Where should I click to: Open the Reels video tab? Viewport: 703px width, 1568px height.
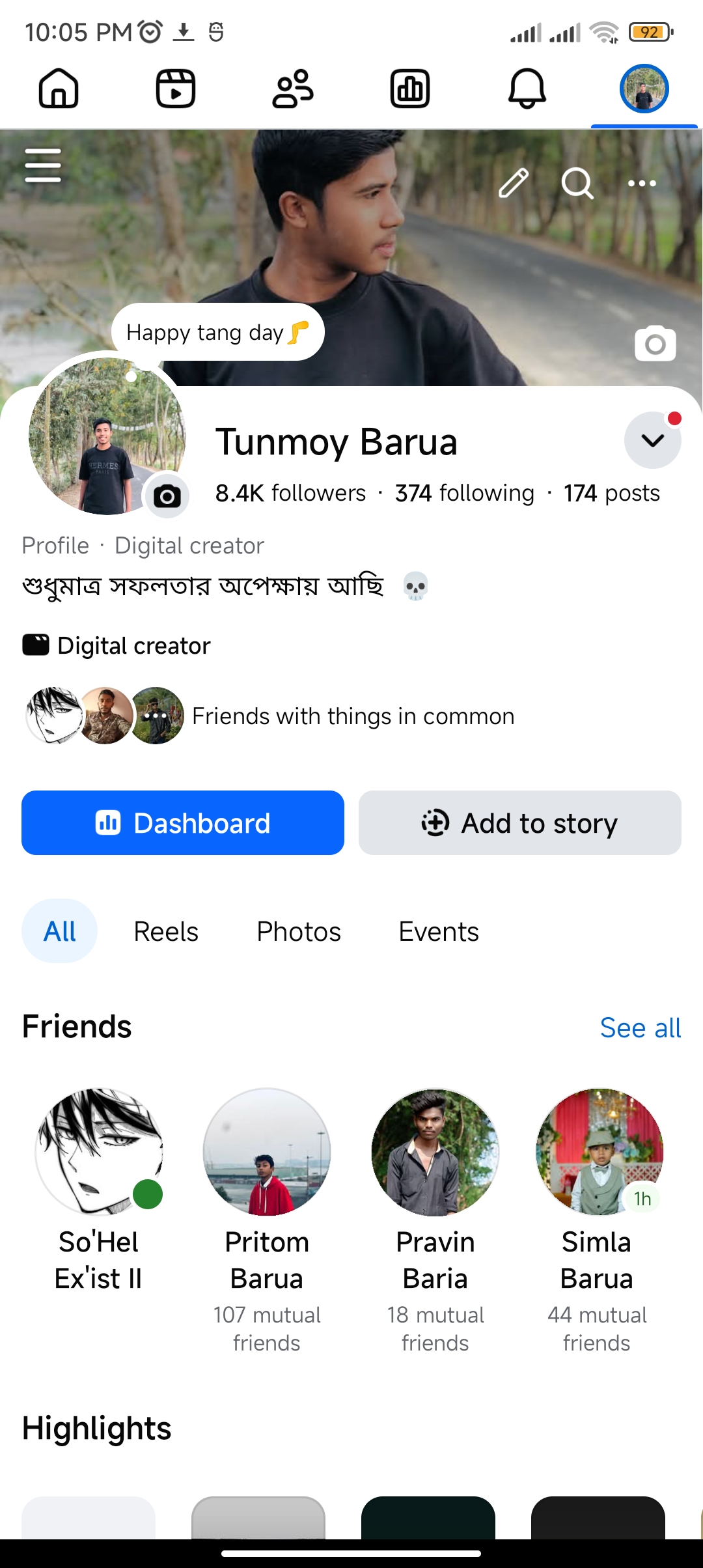(176, 89)
